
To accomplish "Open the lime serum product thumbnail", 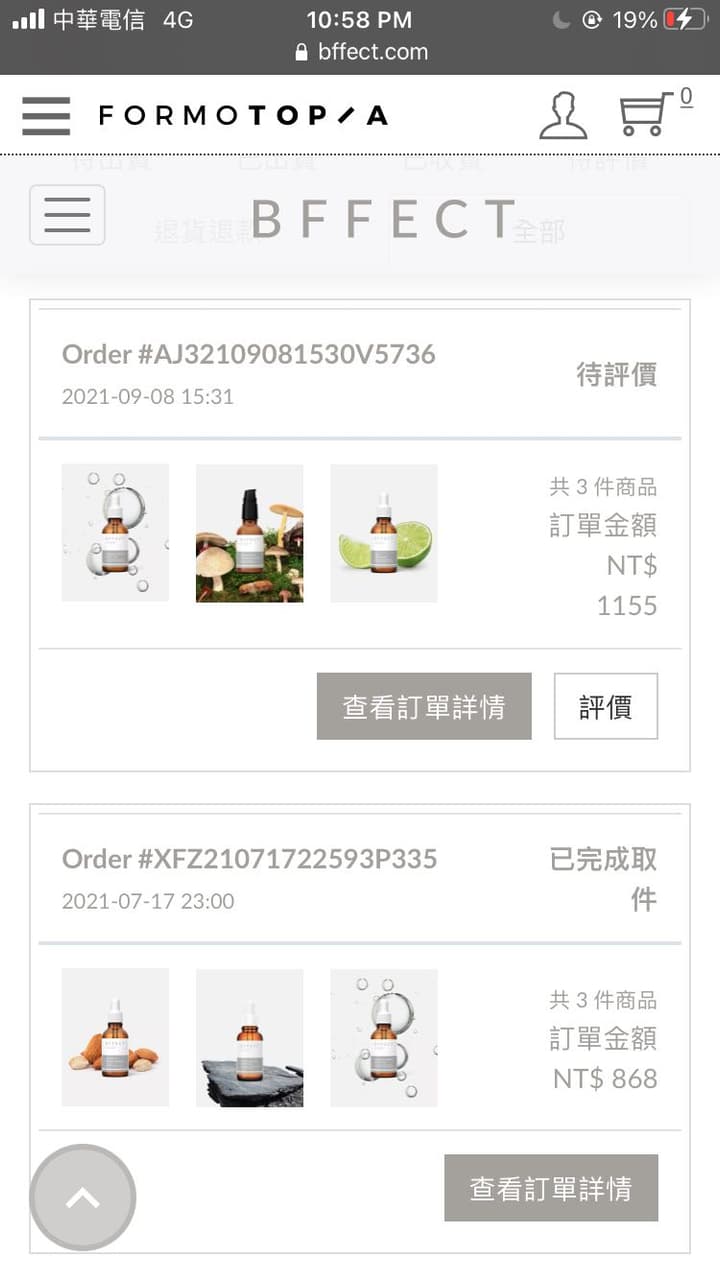I will [x=384, y=533].
